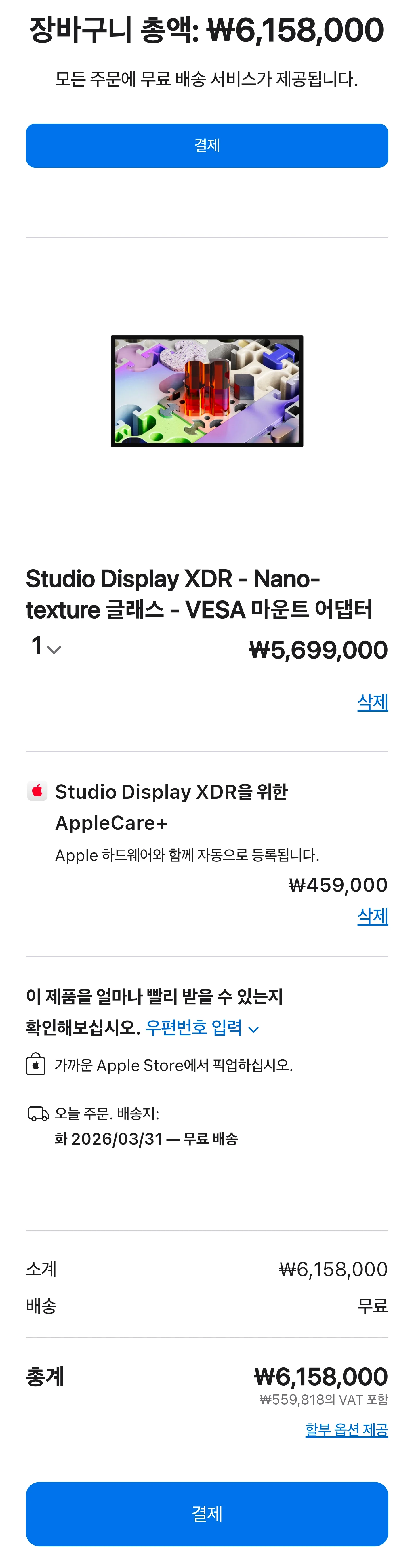
Task: Open the quantity dropdown for Studio Display XDR
Action: tap(46, 647)
